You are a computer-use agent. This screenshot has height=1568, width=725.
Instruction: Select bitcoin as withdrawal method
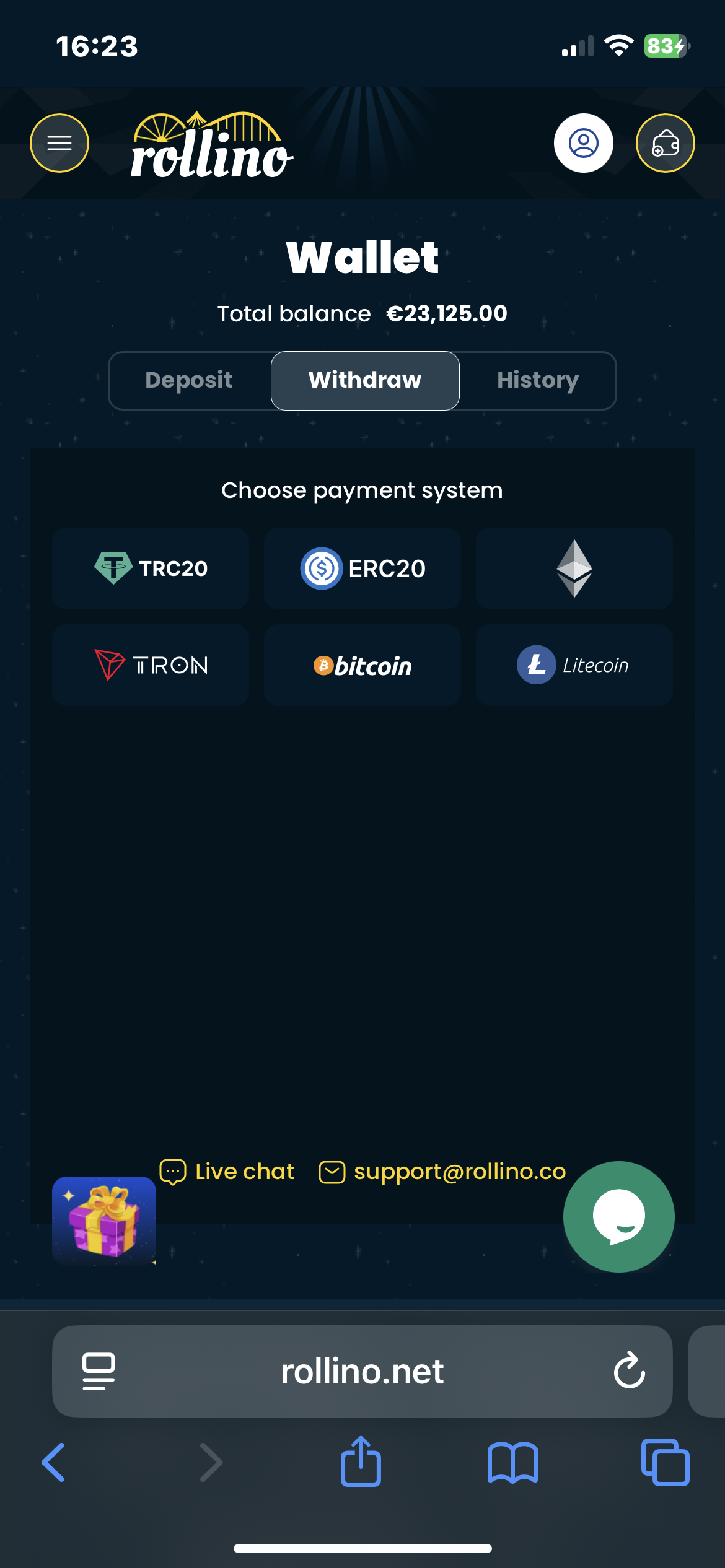tap(362, 665)
